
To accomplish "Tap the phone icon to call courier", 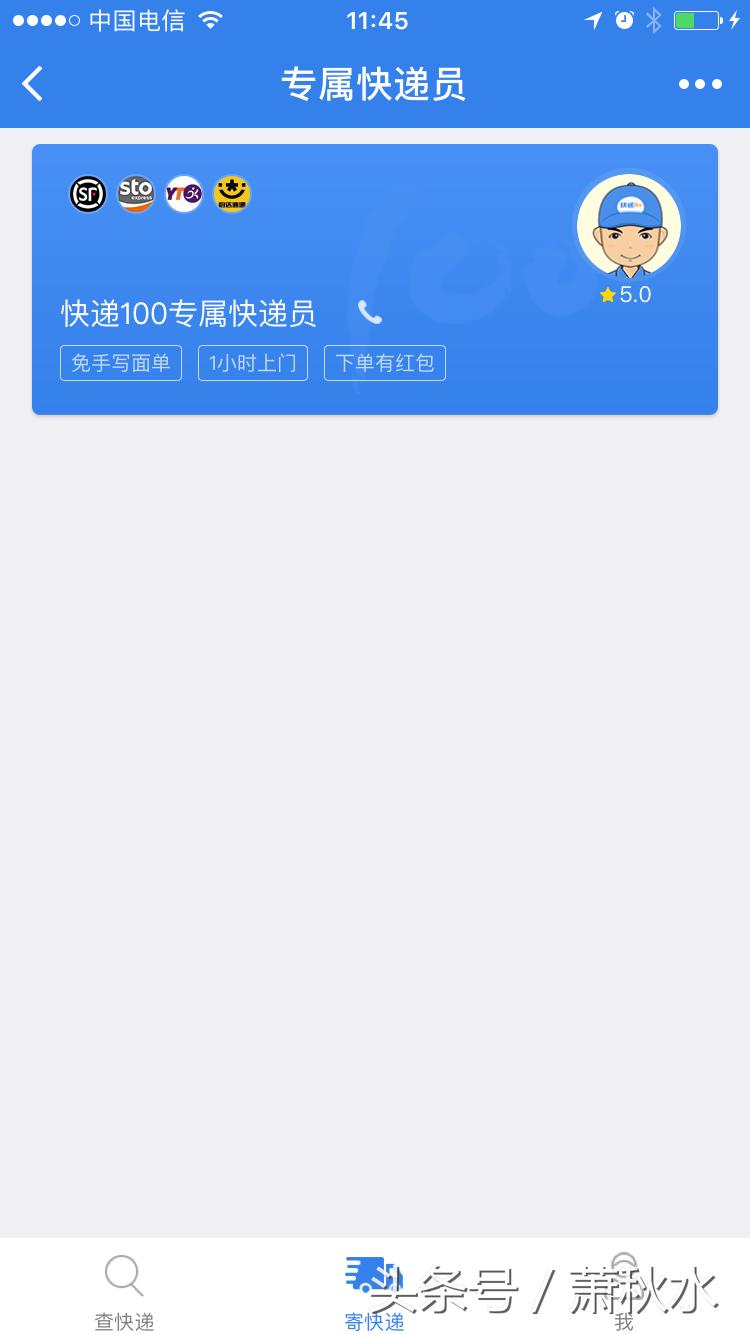I will (x=370, y=313).
